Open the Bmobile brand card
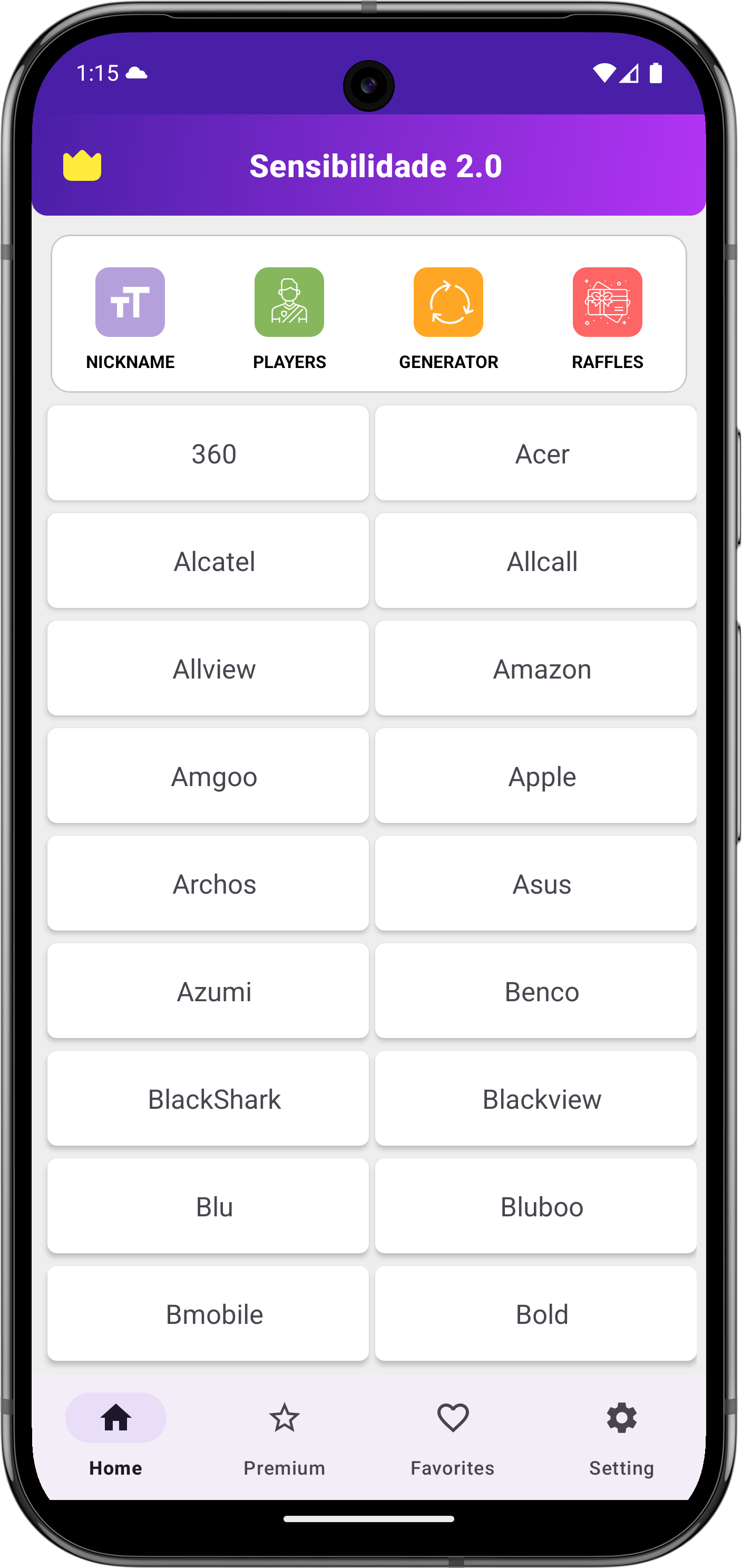742x1568 pixels. click(x=208, y=1313)
